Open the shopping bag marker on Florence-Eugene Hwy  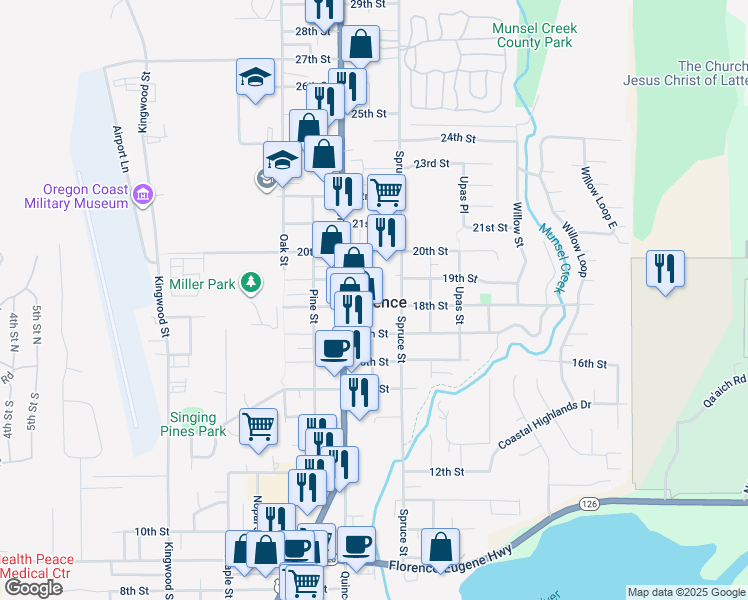click(x=440, y=548)
